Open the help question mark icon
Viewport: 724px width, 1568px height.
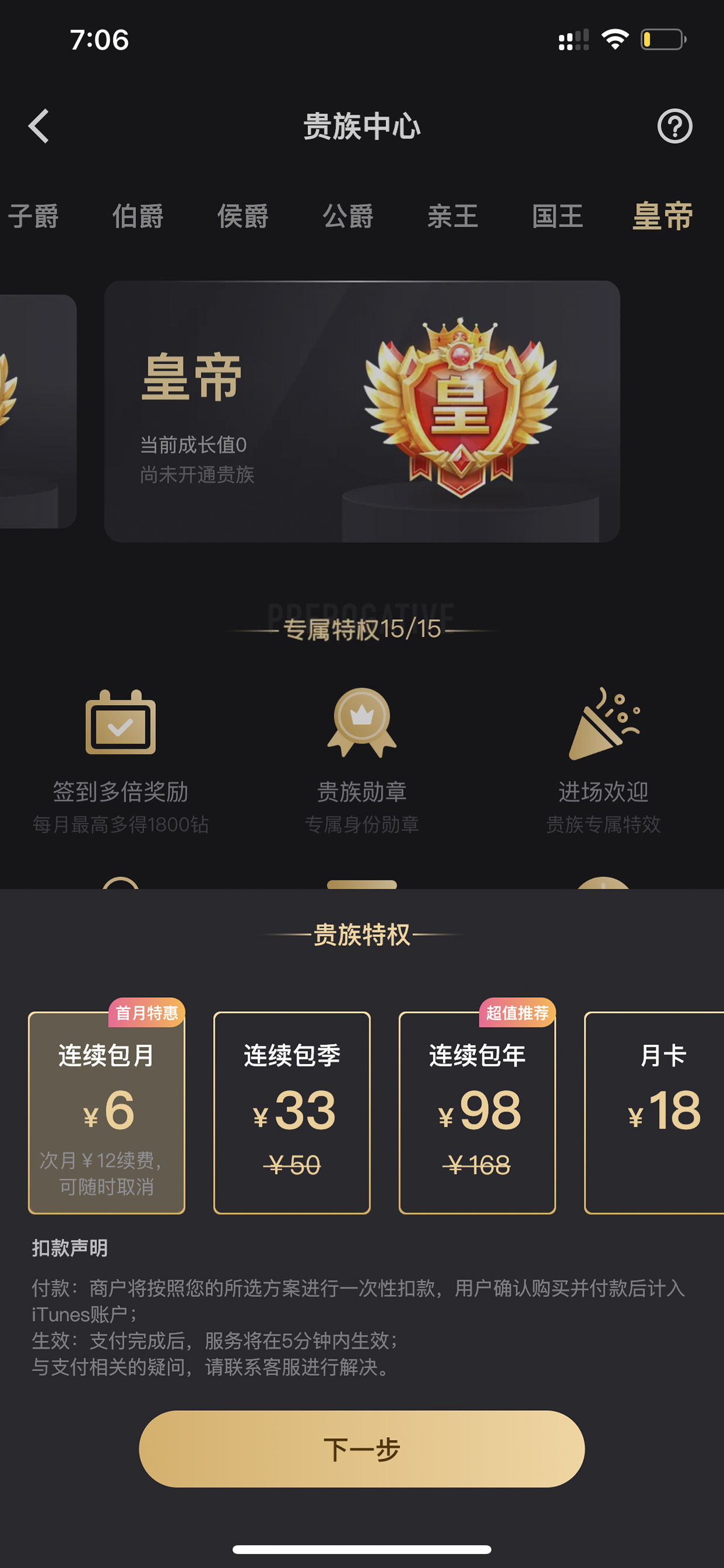coord(675,126)
